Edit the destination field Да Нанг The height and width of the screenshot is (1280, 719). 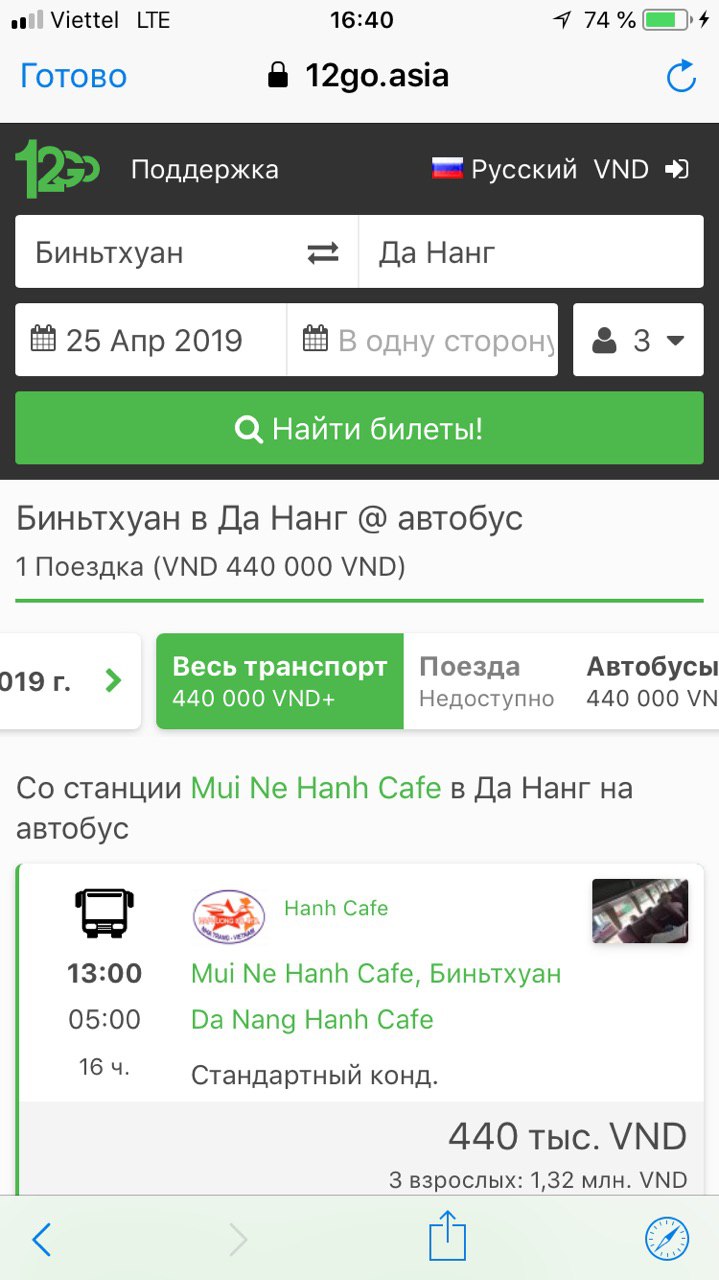(530, 252)
